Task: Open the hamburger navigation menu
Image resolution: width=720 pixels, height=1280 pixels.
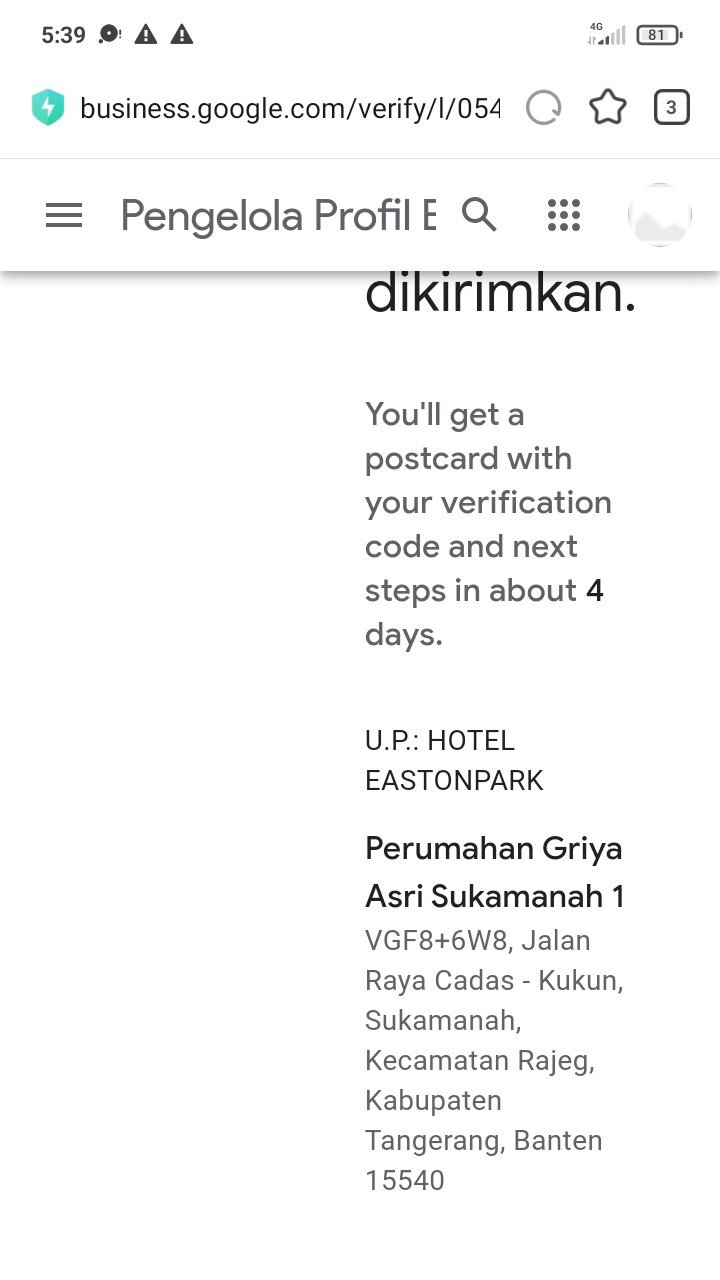Action: (64, 215)
